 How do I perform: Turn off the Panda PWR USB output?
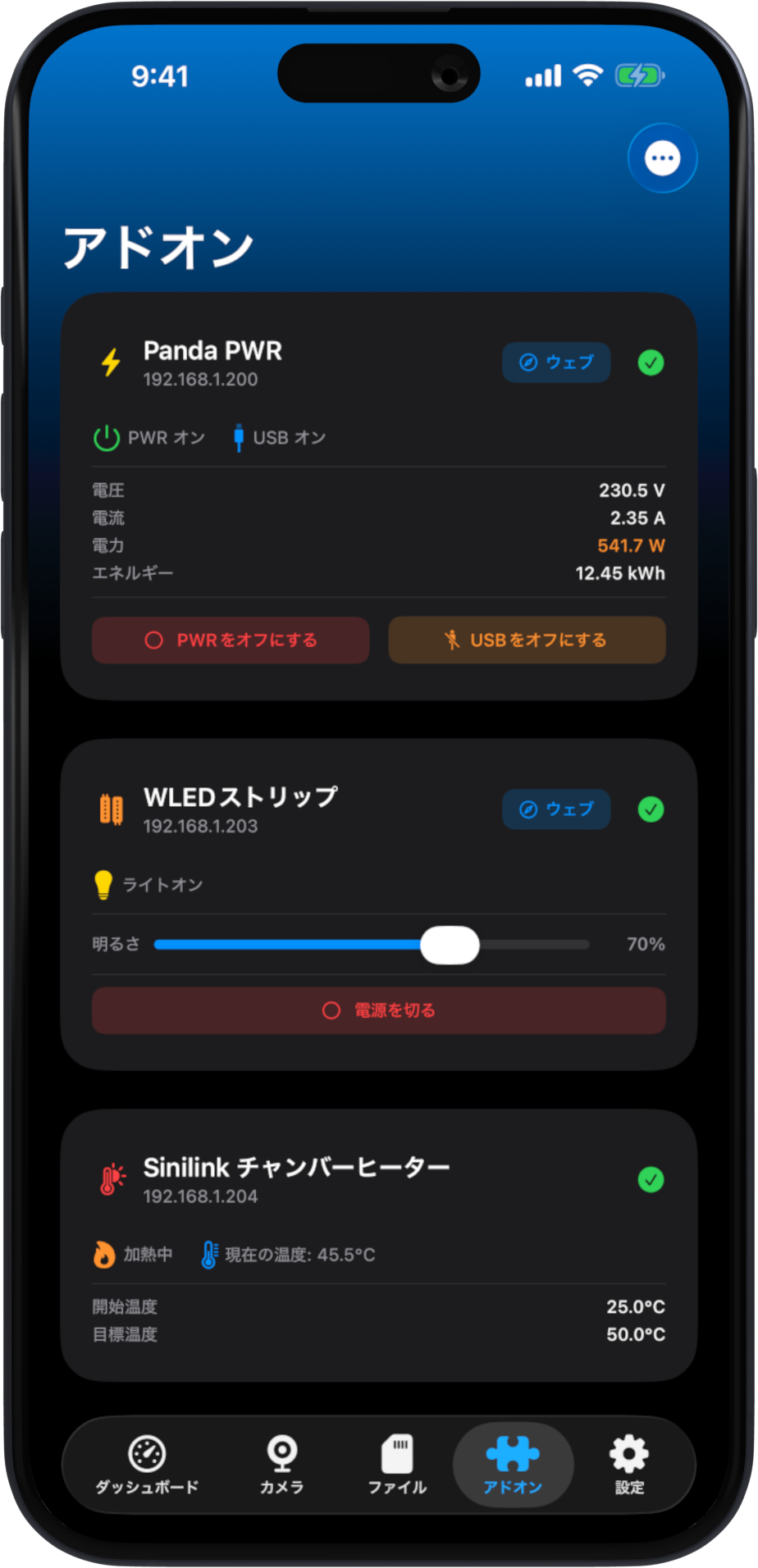click(x=527, y=640)
